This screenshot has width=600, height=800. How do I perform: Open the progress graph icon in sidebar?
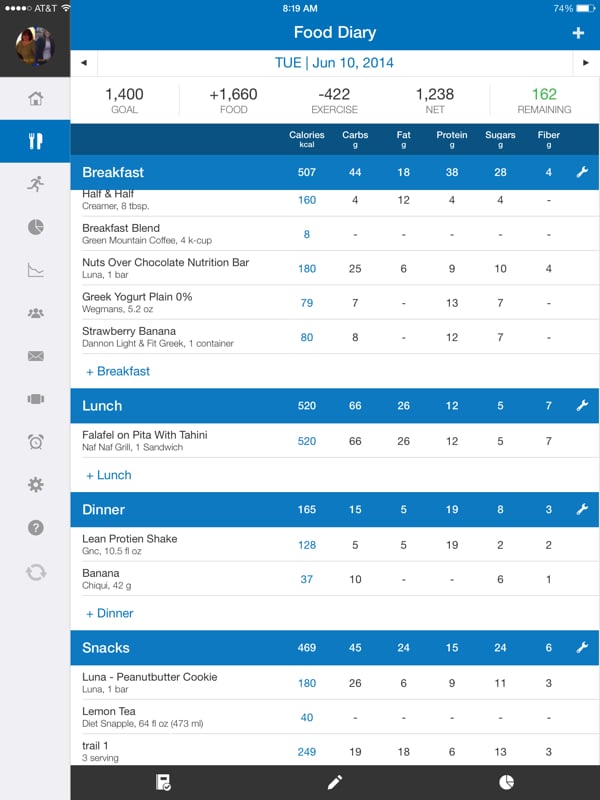(x=35, y=269)
